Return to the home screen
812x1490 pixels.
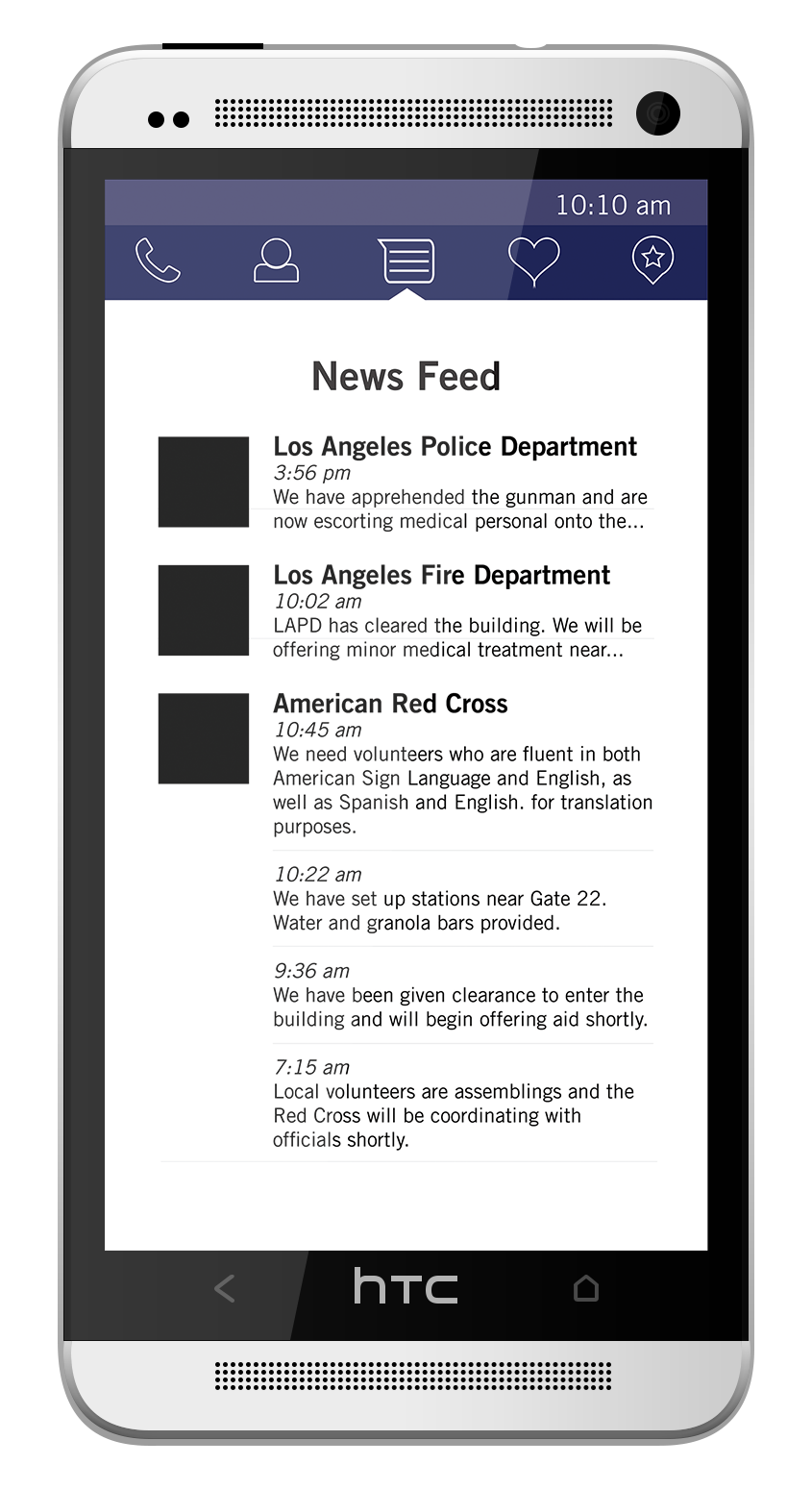(586, 1288)
